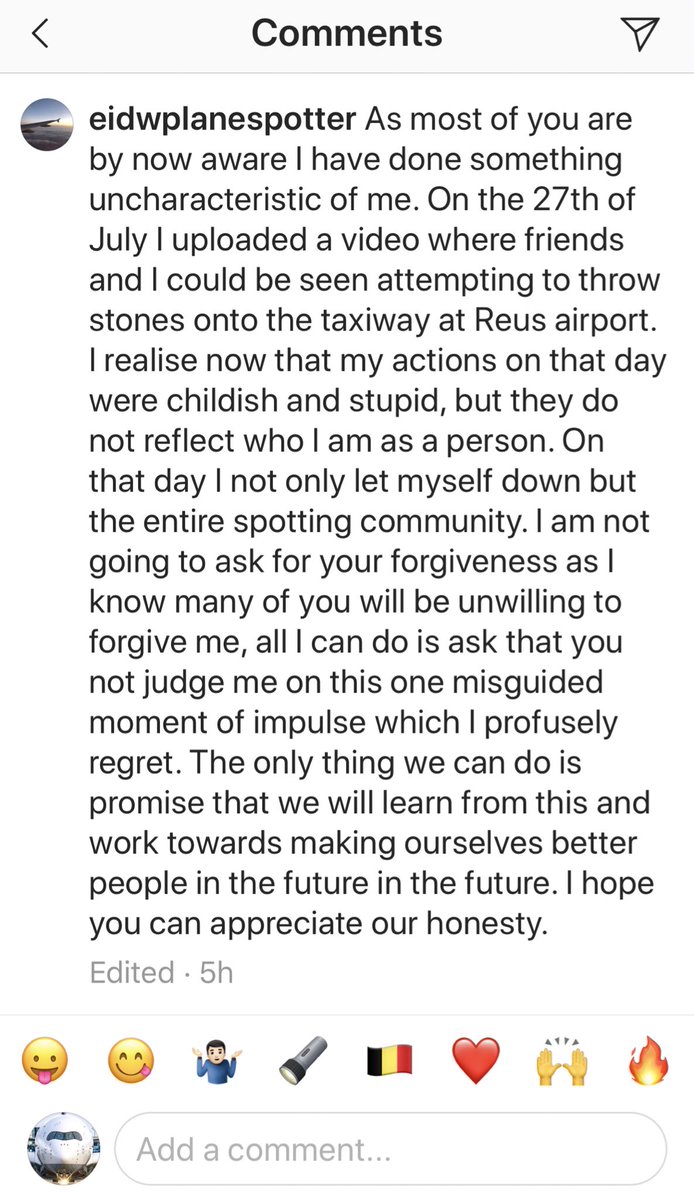Open the eidwplanespotter username link
694x1199 pixels.
pos(222,118)
